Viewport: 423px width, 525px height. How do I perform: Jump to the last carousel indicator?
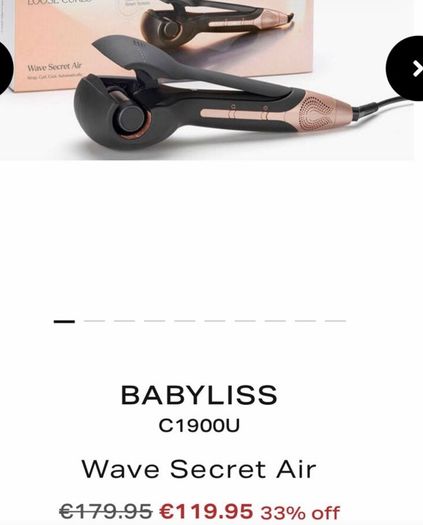point(335,321)
